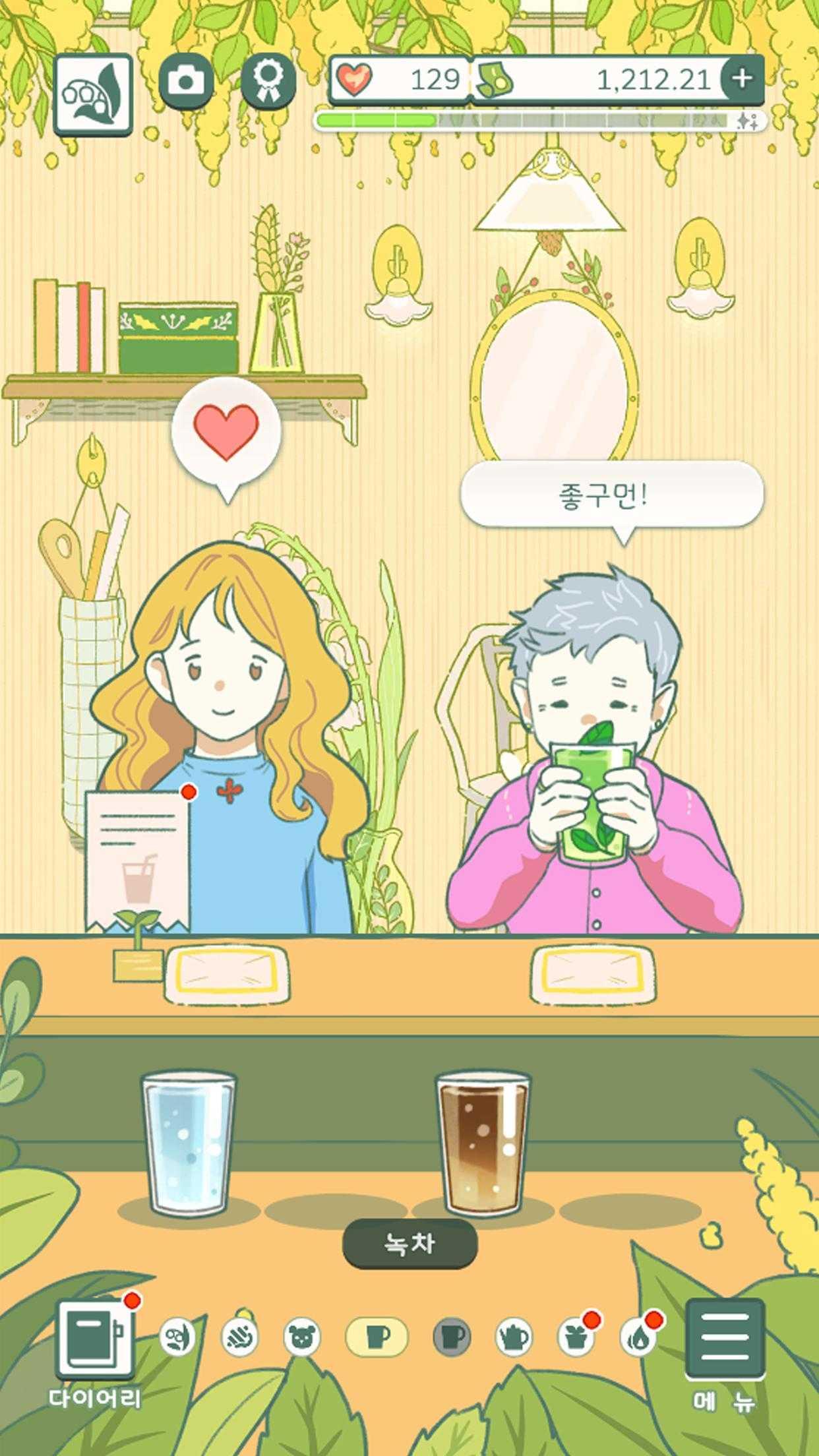This screenshot has width=819, height=1456.
Task: Switch to the herb leaves tab
Action: click(178, 1337)
